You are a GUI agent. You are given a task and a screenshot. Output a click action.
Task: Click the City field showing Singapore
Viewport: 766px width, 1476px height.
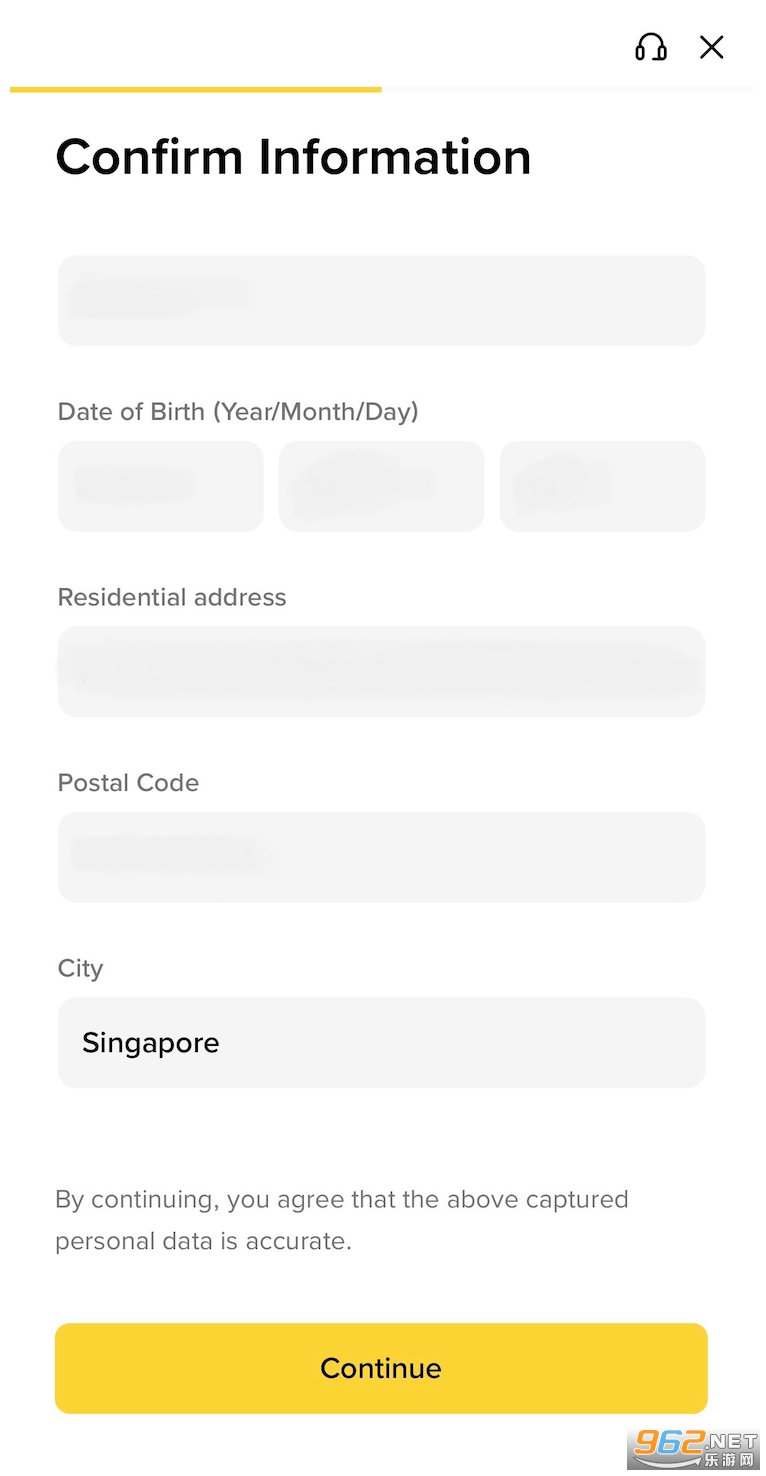click(381, 1042)
